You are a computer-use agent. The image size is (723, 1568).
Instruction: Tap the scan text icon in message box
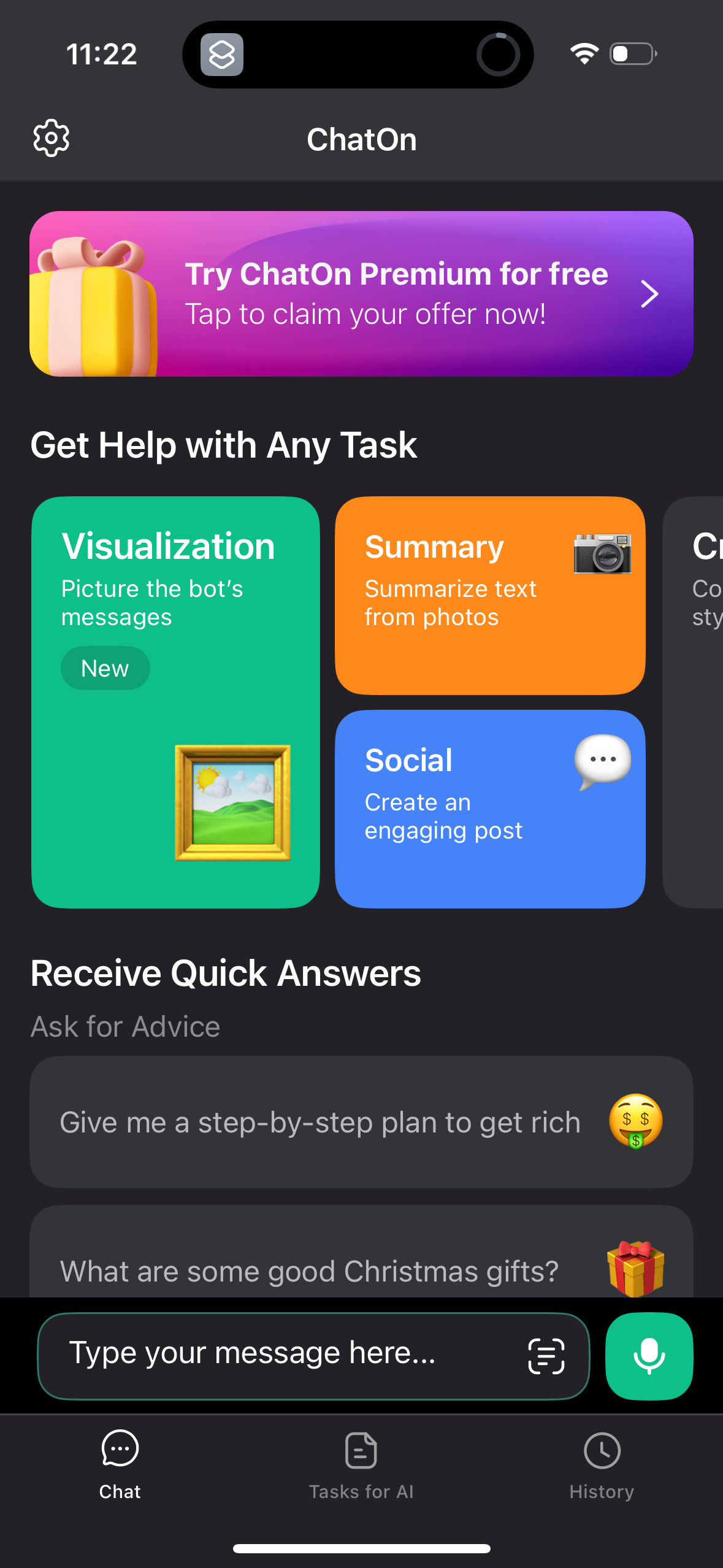pyautogui.click(x=546, y=1356)
